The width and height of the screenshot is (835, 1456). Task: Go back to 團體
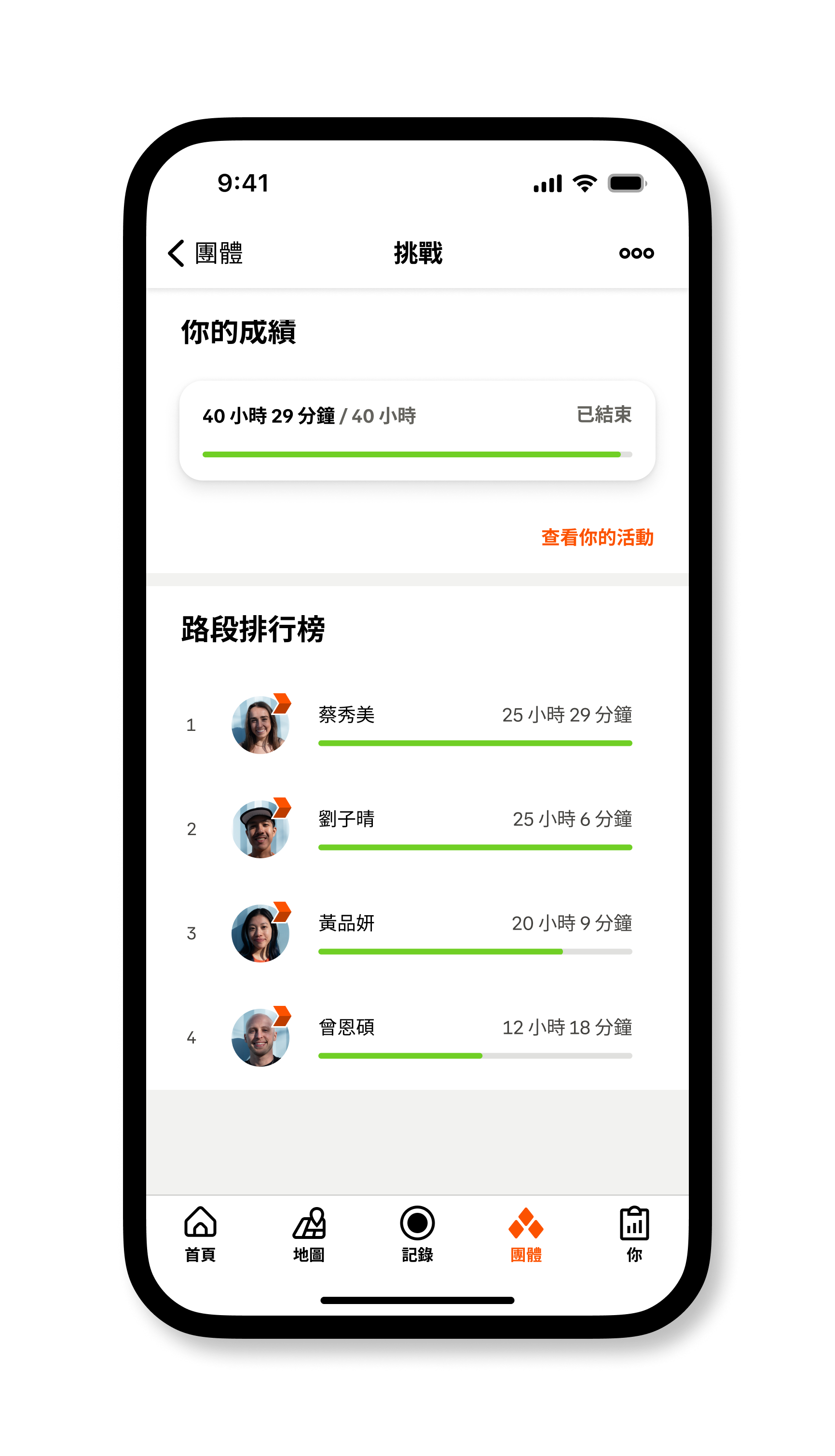coord(205,253)
